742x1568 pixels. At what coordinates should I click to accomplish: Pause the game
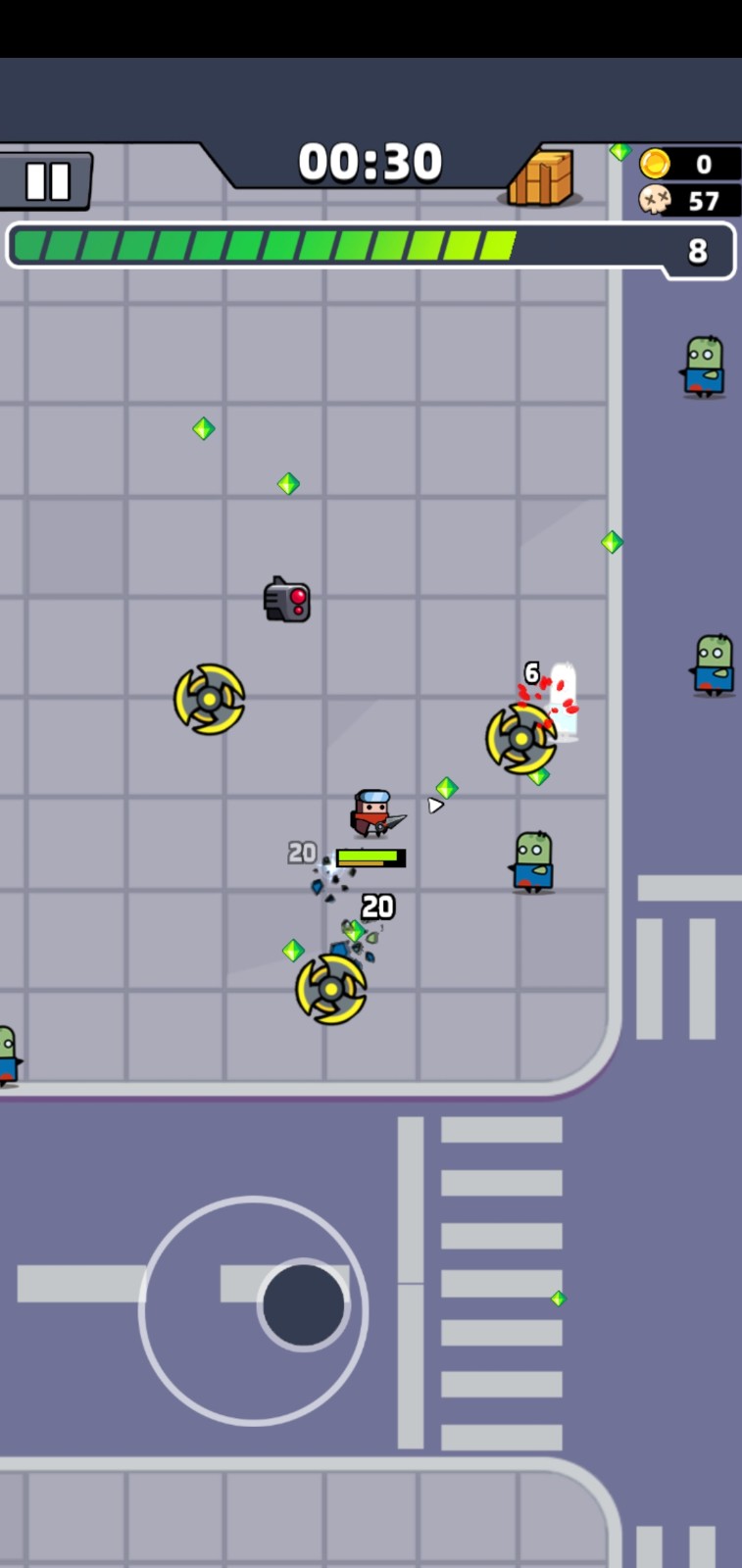point(46,181)
